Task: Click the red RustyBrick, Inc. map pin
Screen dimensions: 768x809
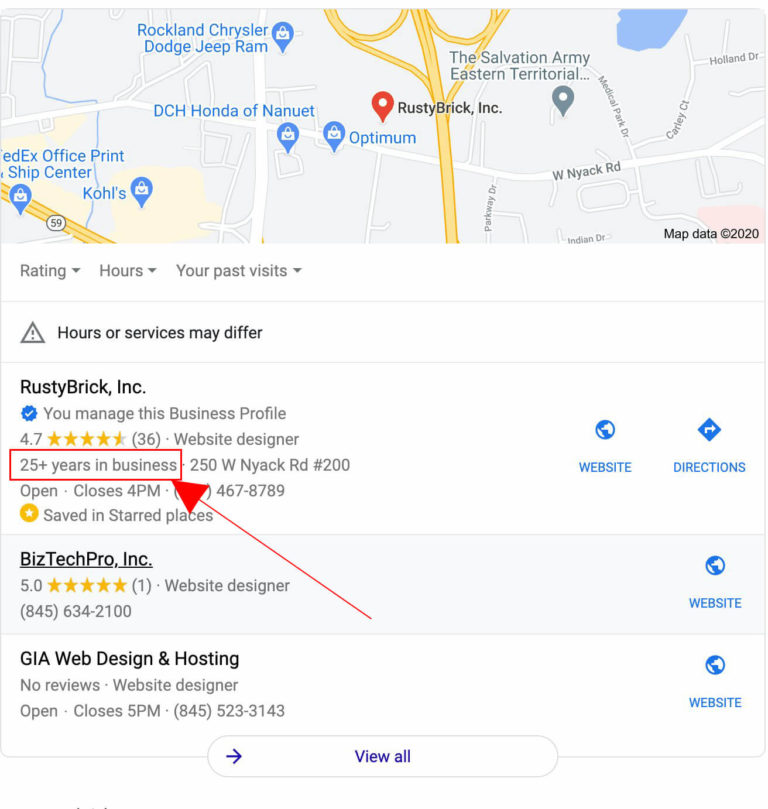Action: click(383, 104)
